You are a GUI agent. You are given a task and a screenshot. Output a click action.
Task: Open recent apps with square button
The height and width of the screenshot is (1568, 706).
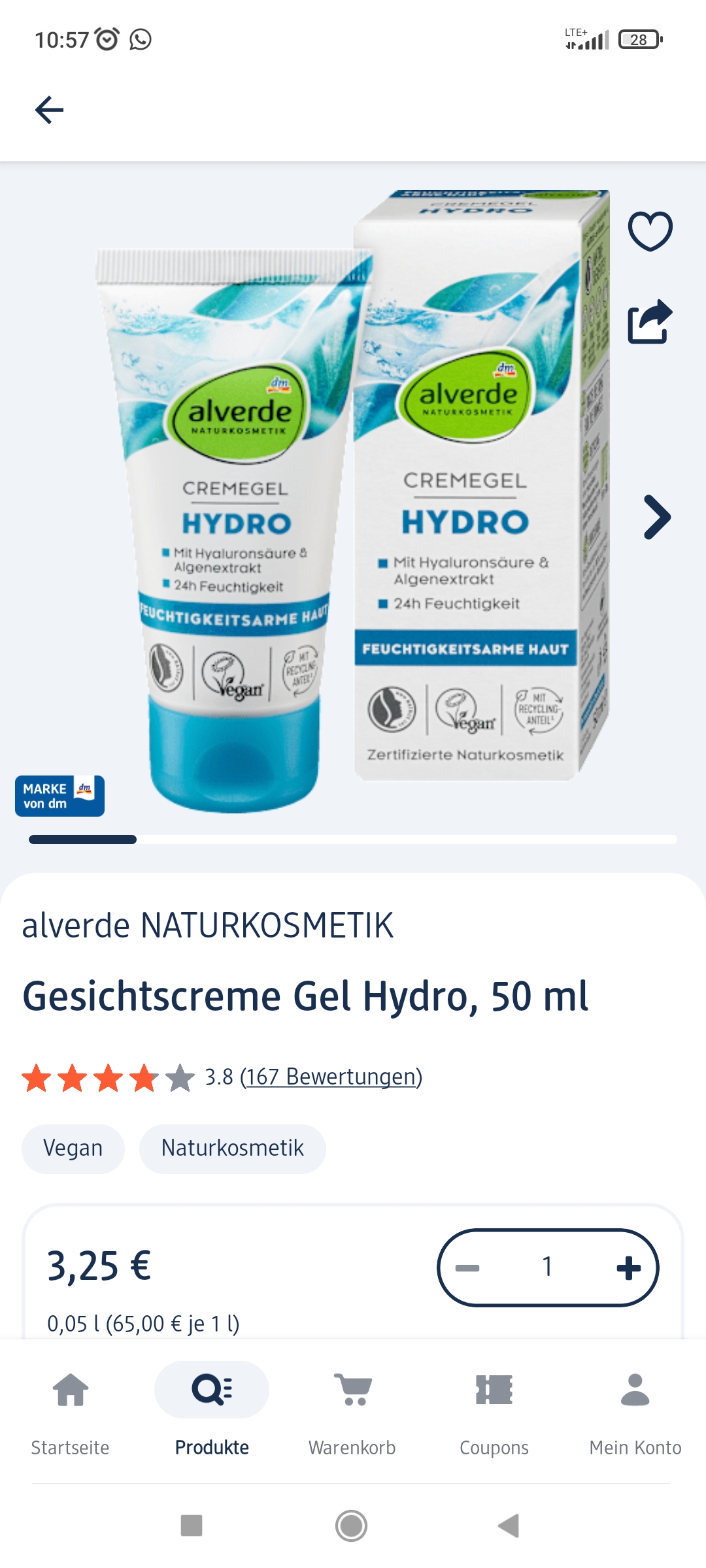[192, 1526]
